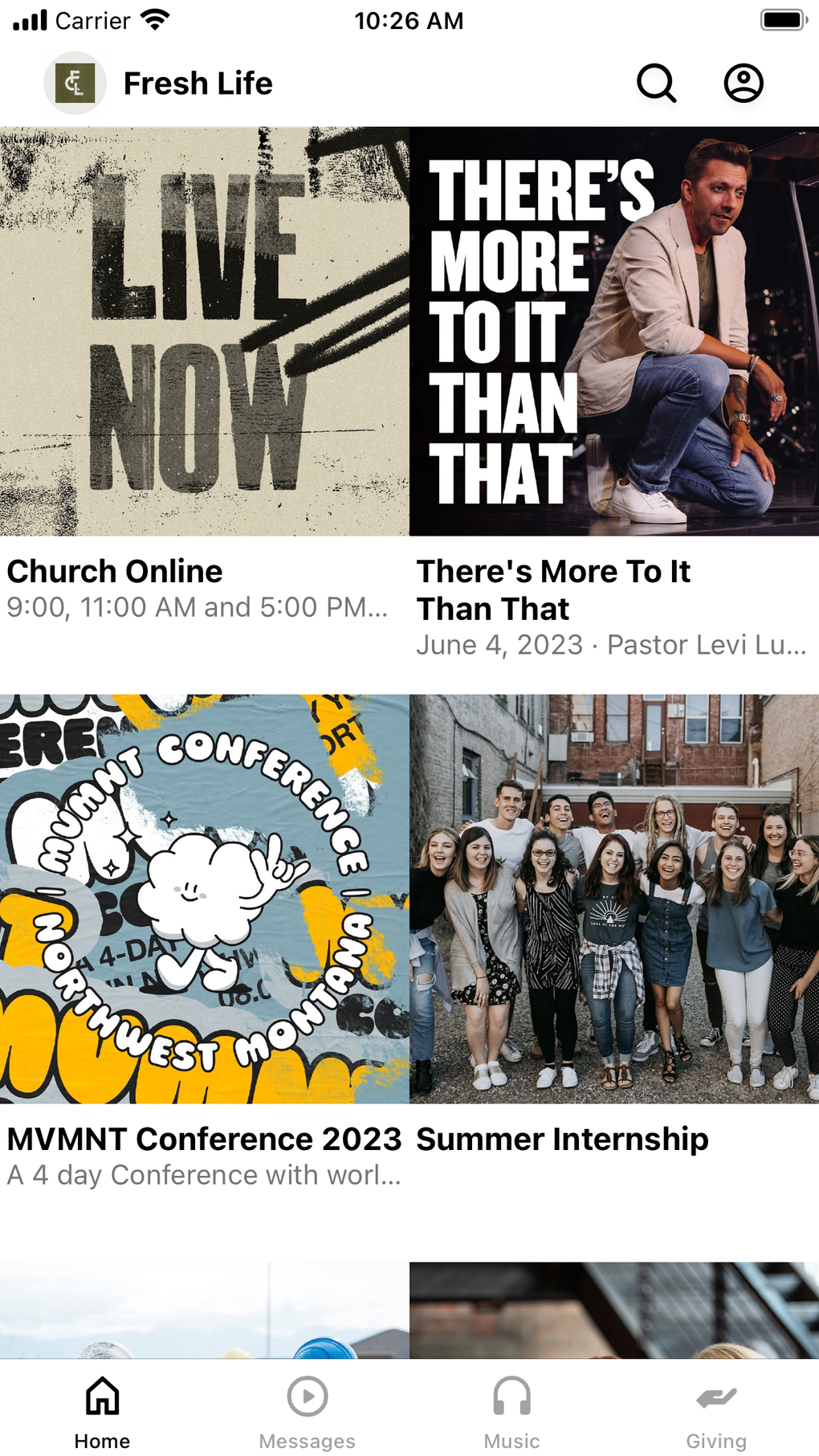The height and width of the screenshot is (1456, 819).
Task: Click the Fresh Life church logo
Action: (x=75, y=83)
